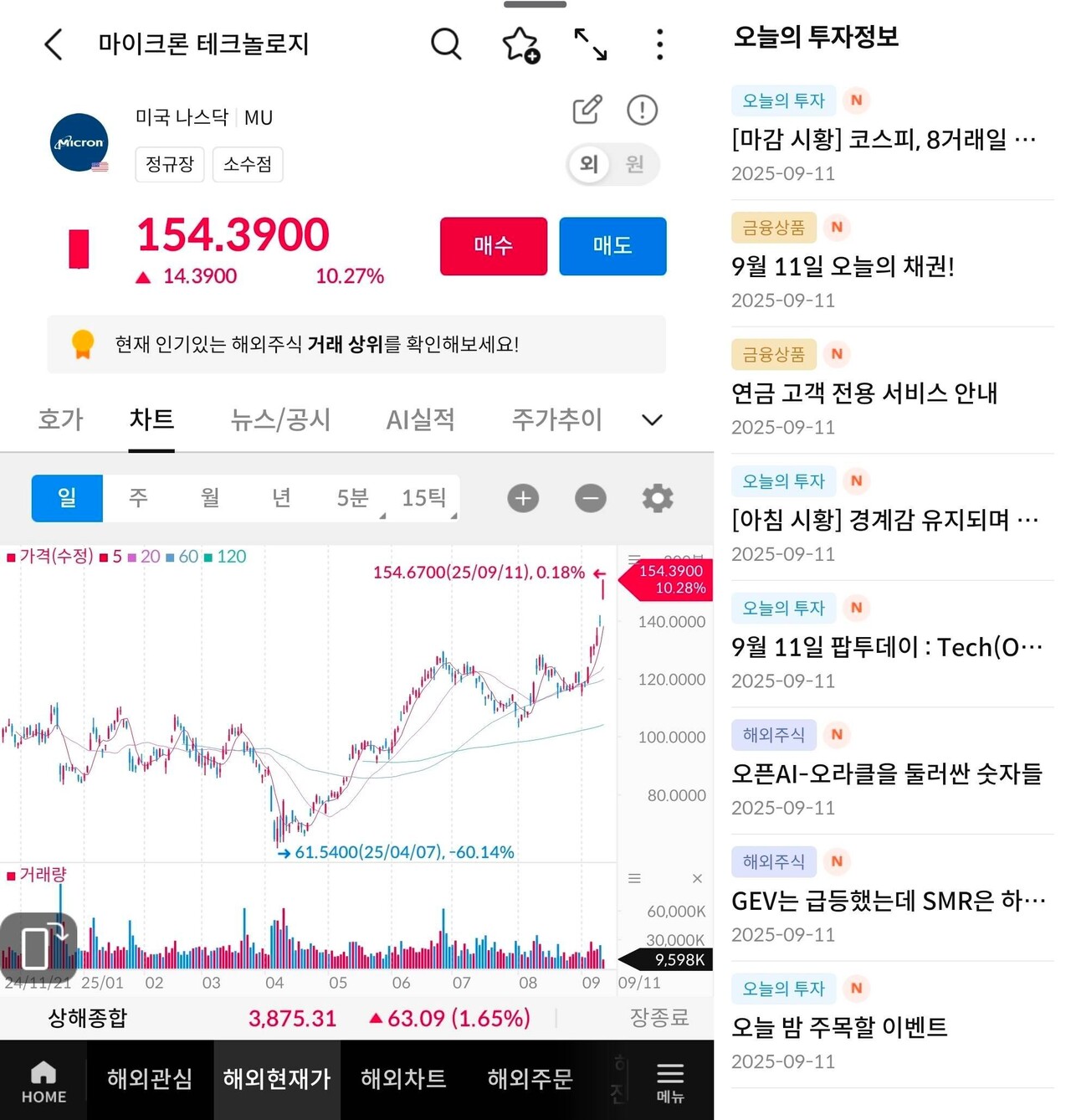Open the 15틱 interval dropdown
This screenshot has height=1120, width=1071.
(424, 498)
